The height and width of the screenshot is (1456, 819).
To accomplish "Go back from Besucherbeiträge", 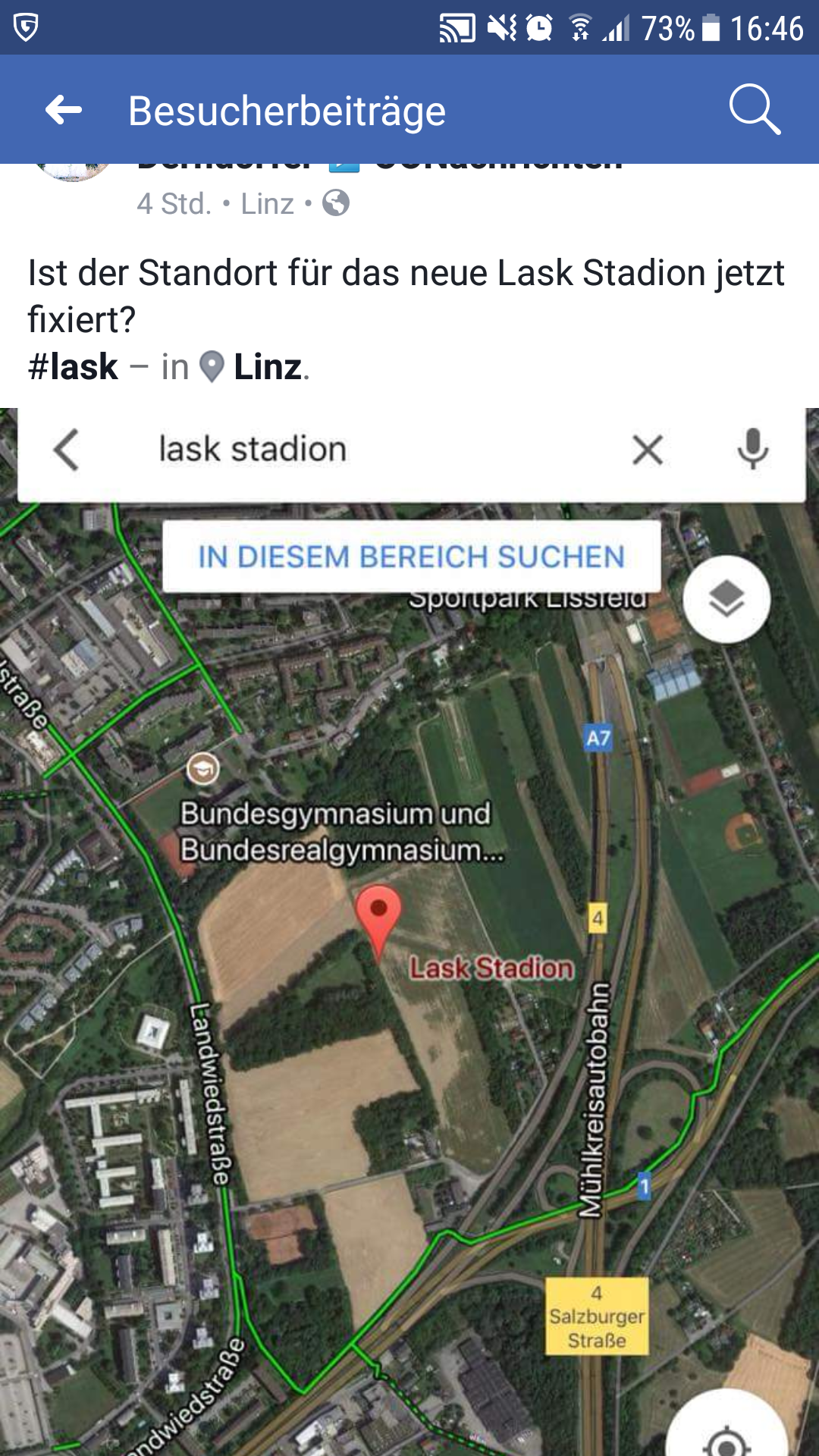I will (x=64, y=111).
